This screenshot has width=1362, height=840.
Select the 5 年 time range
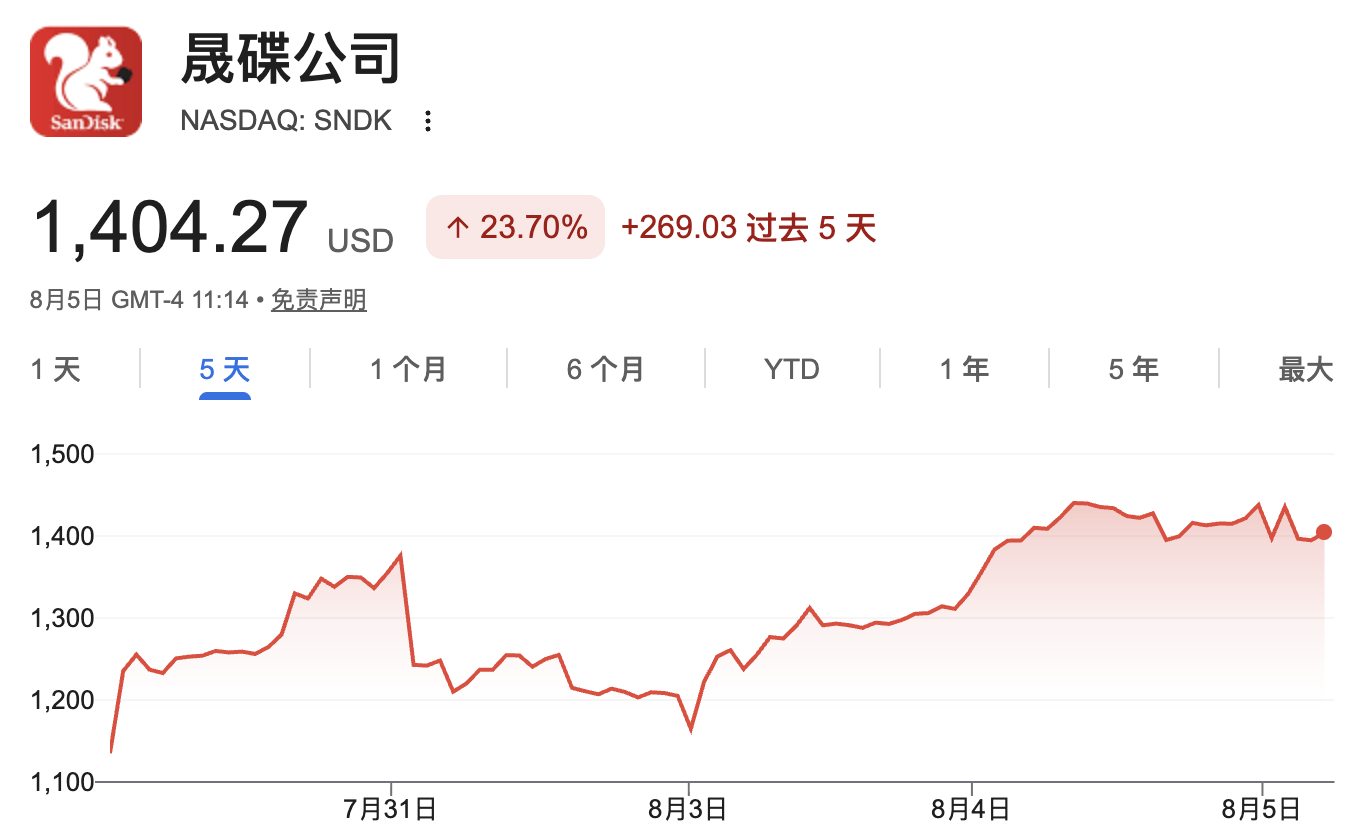click(1133, 370)
